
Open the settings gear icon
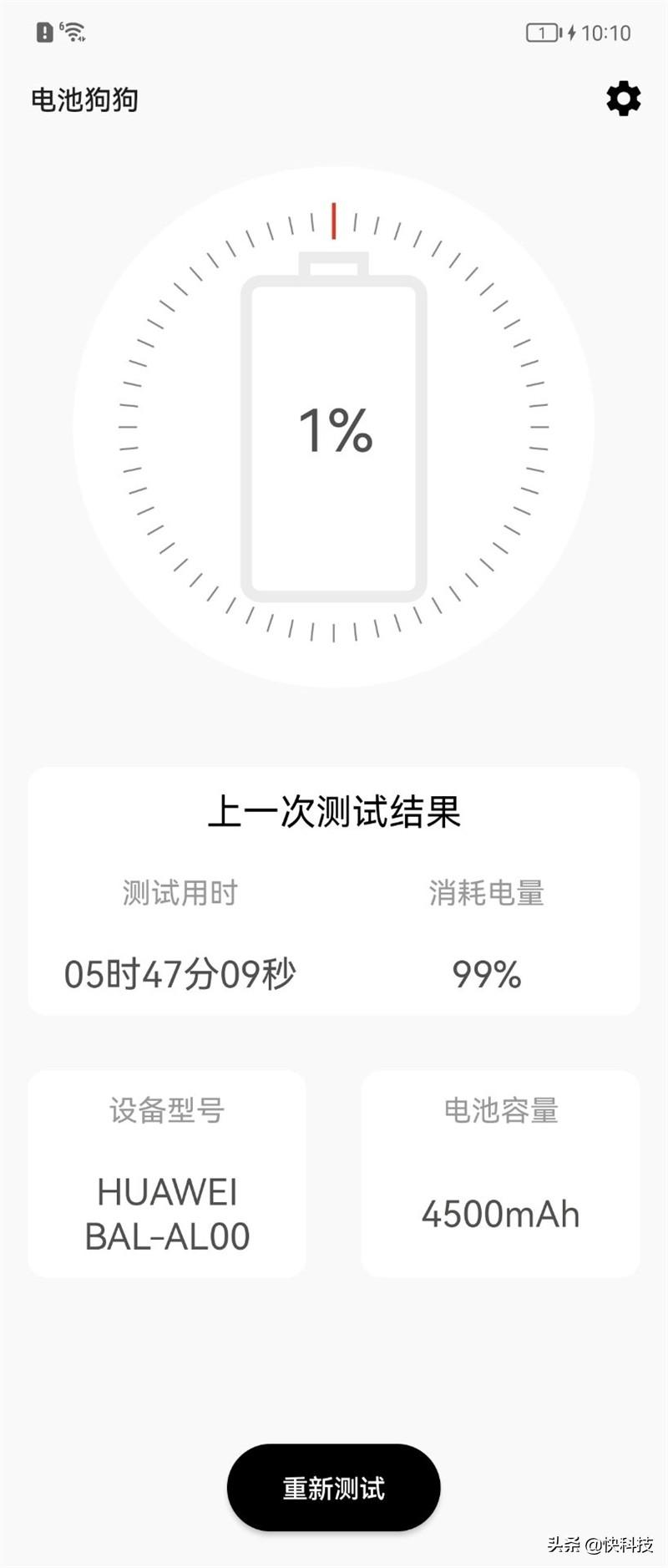[x=623, y=99]
